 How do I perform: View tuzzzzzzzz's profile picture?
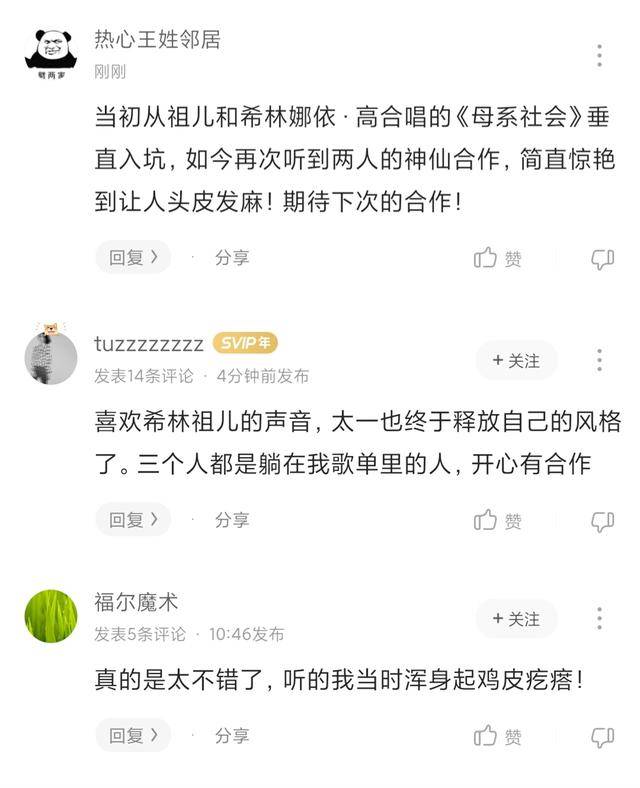tap(50, 356)
